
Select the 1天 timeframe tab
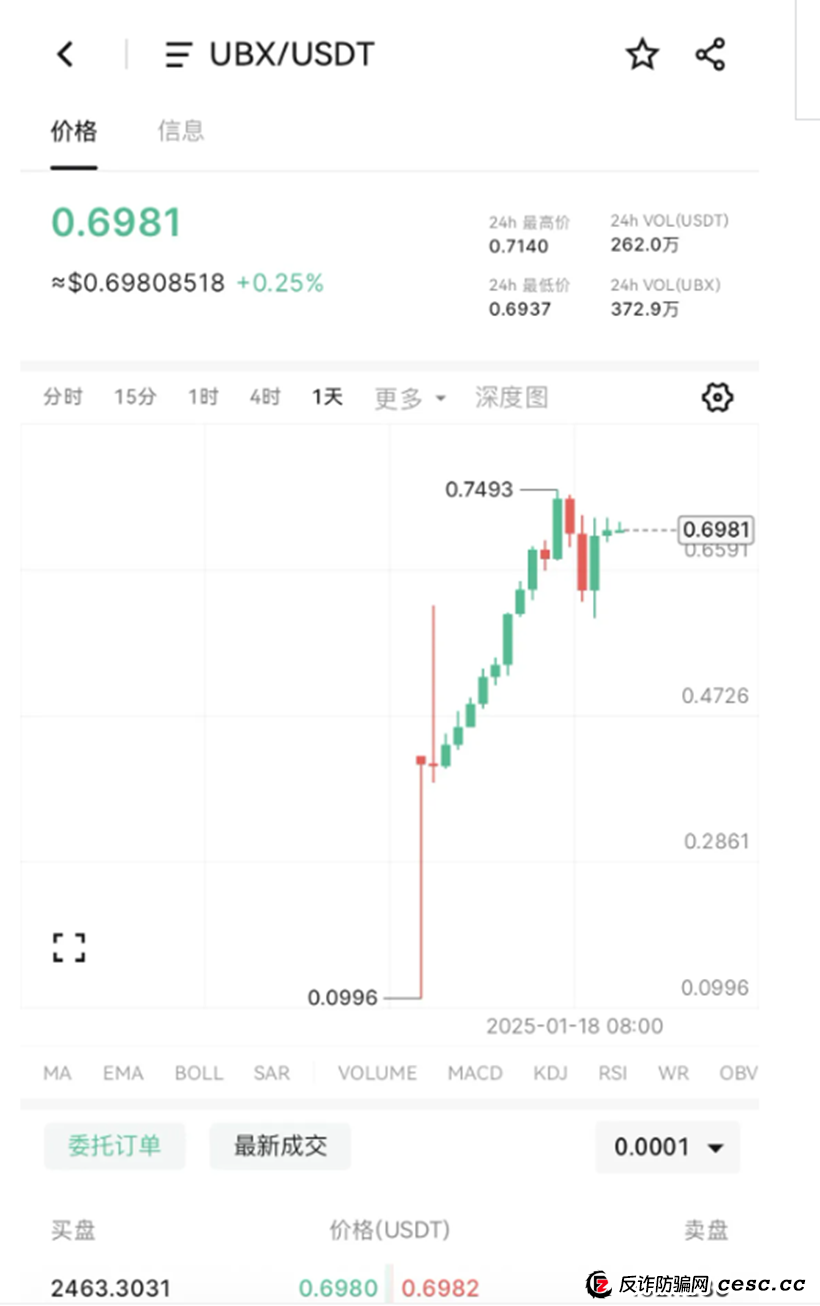(x=326, y=397)
